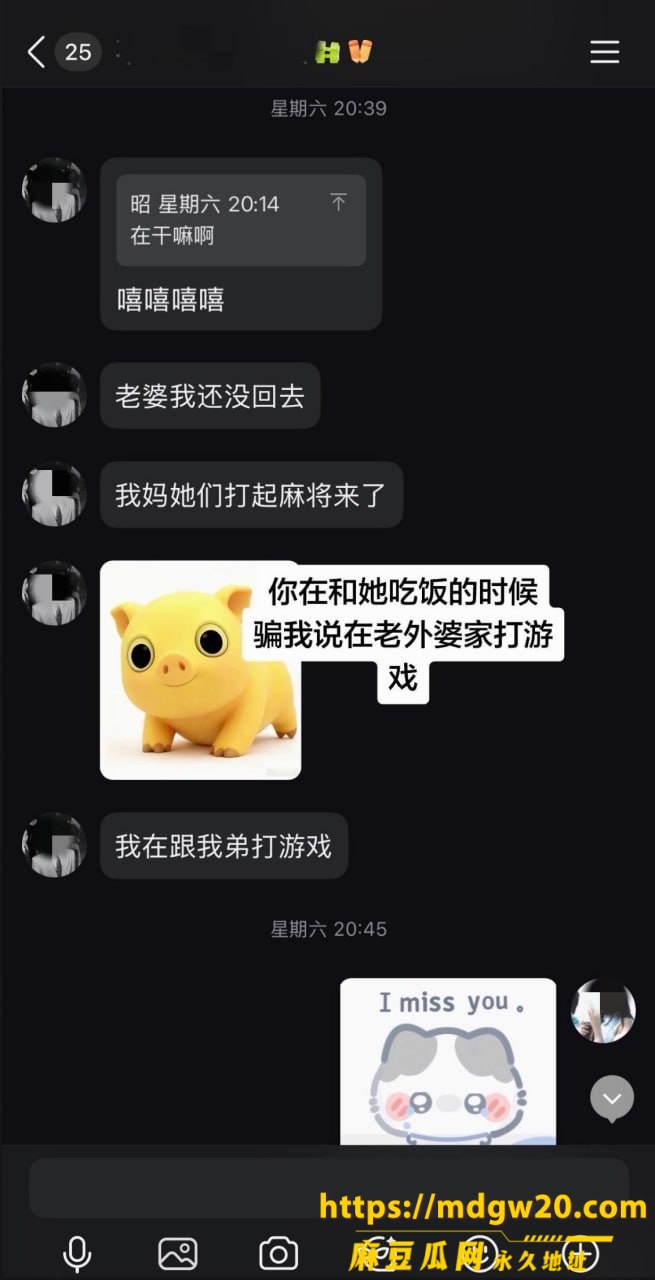Jump to latest messages with down arrow
Image resolution: width=655 pixels, height=1280 pixels.
pos(612,1098)
